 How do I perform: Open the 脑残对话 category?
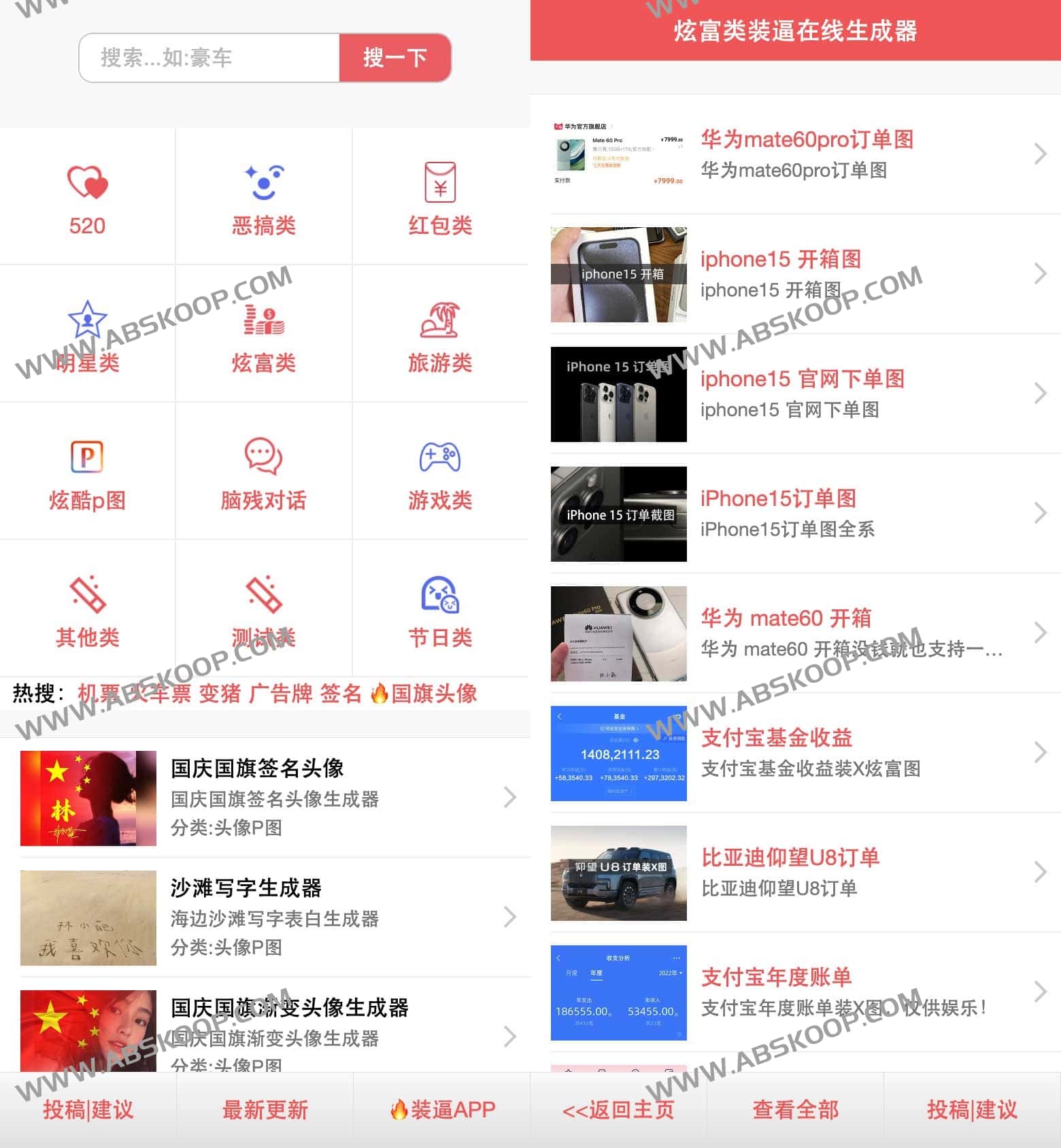264,473
